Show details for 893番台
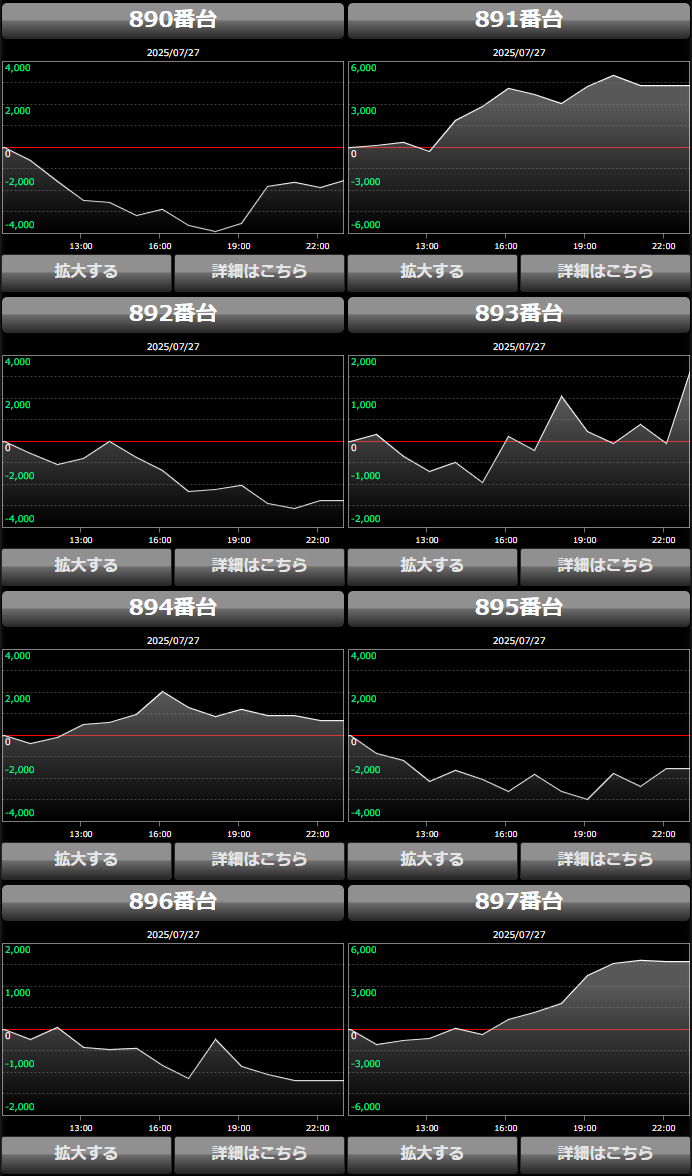The image size is (692, 1176). point(605,565)
